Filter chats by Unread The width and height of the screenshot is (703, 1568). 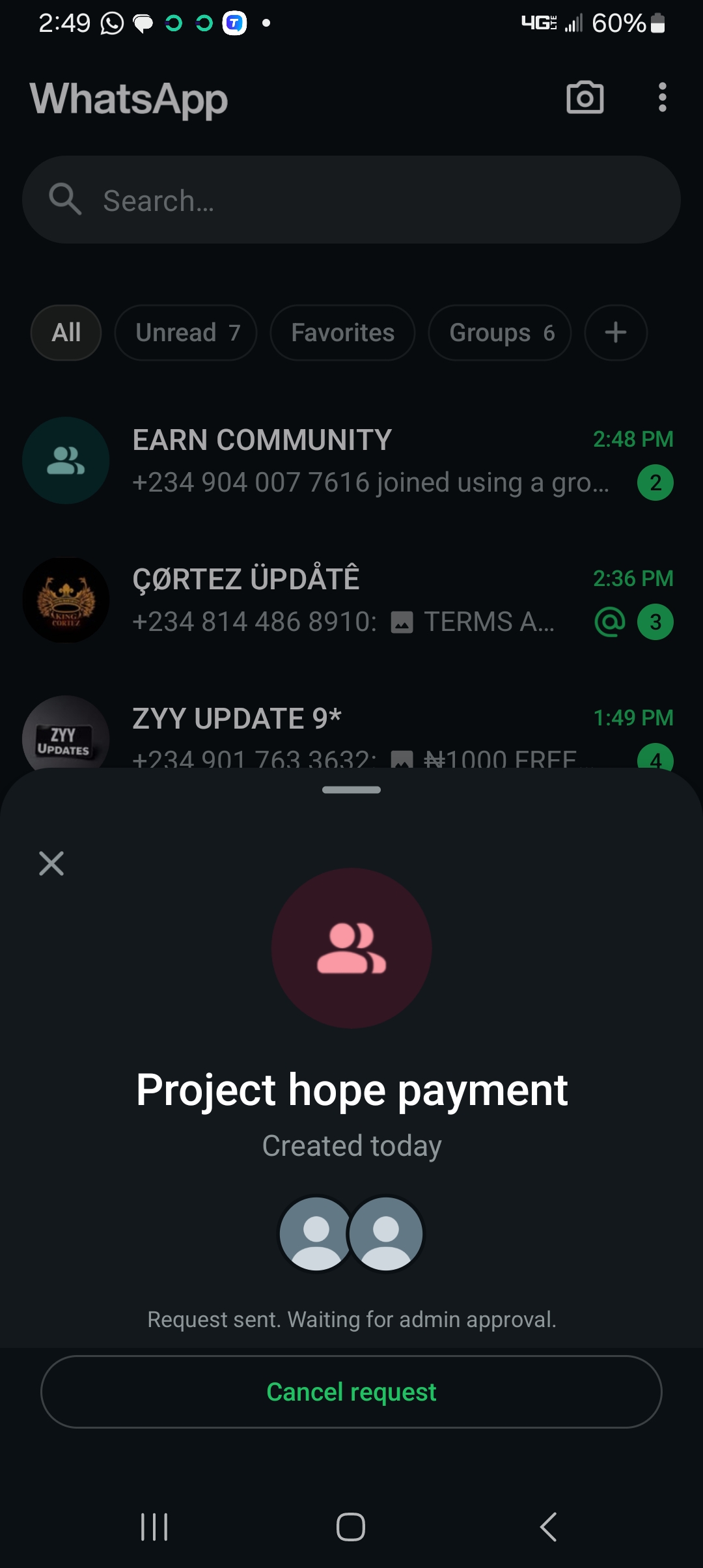tap(186, 333)
